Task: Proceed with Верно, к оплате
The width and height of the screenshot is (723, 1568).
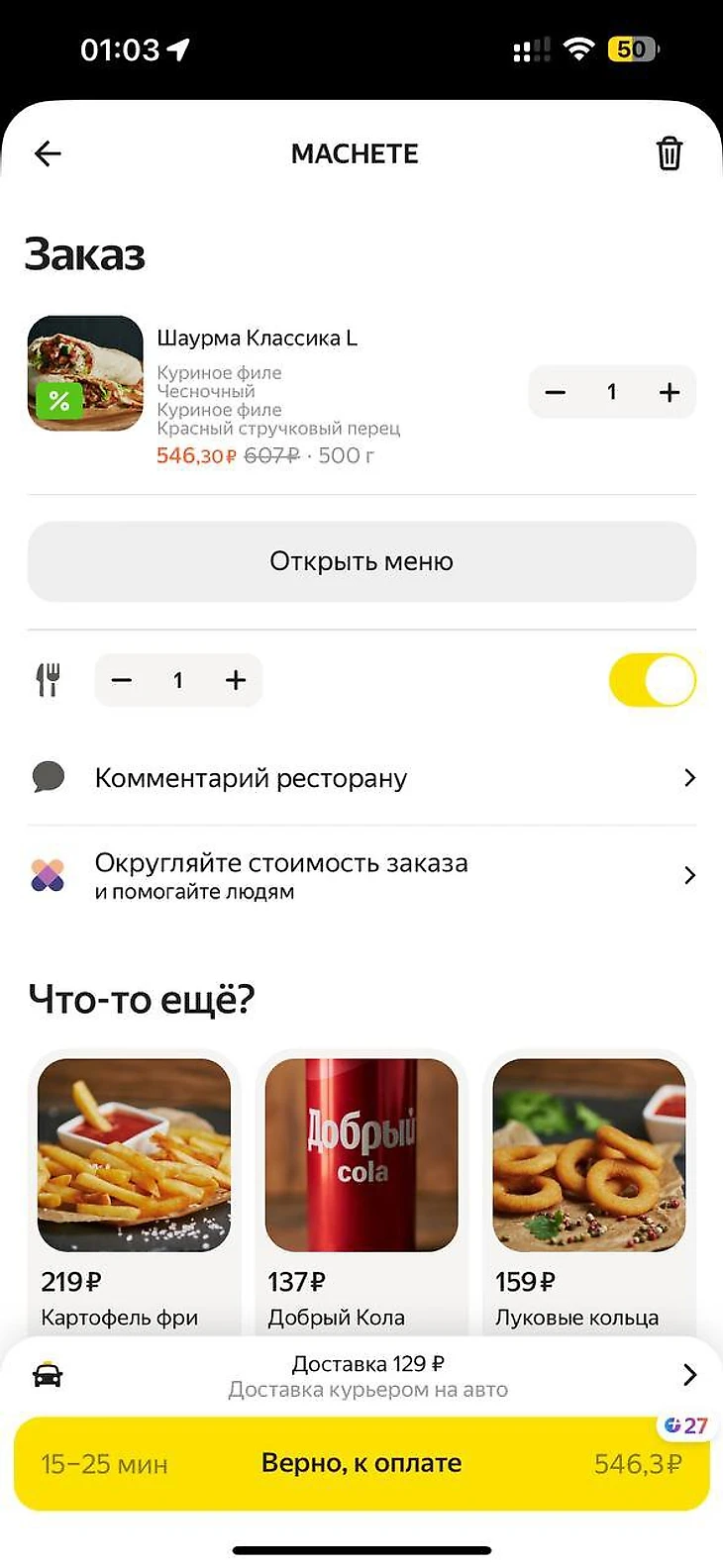Action: pos(361,1463)
